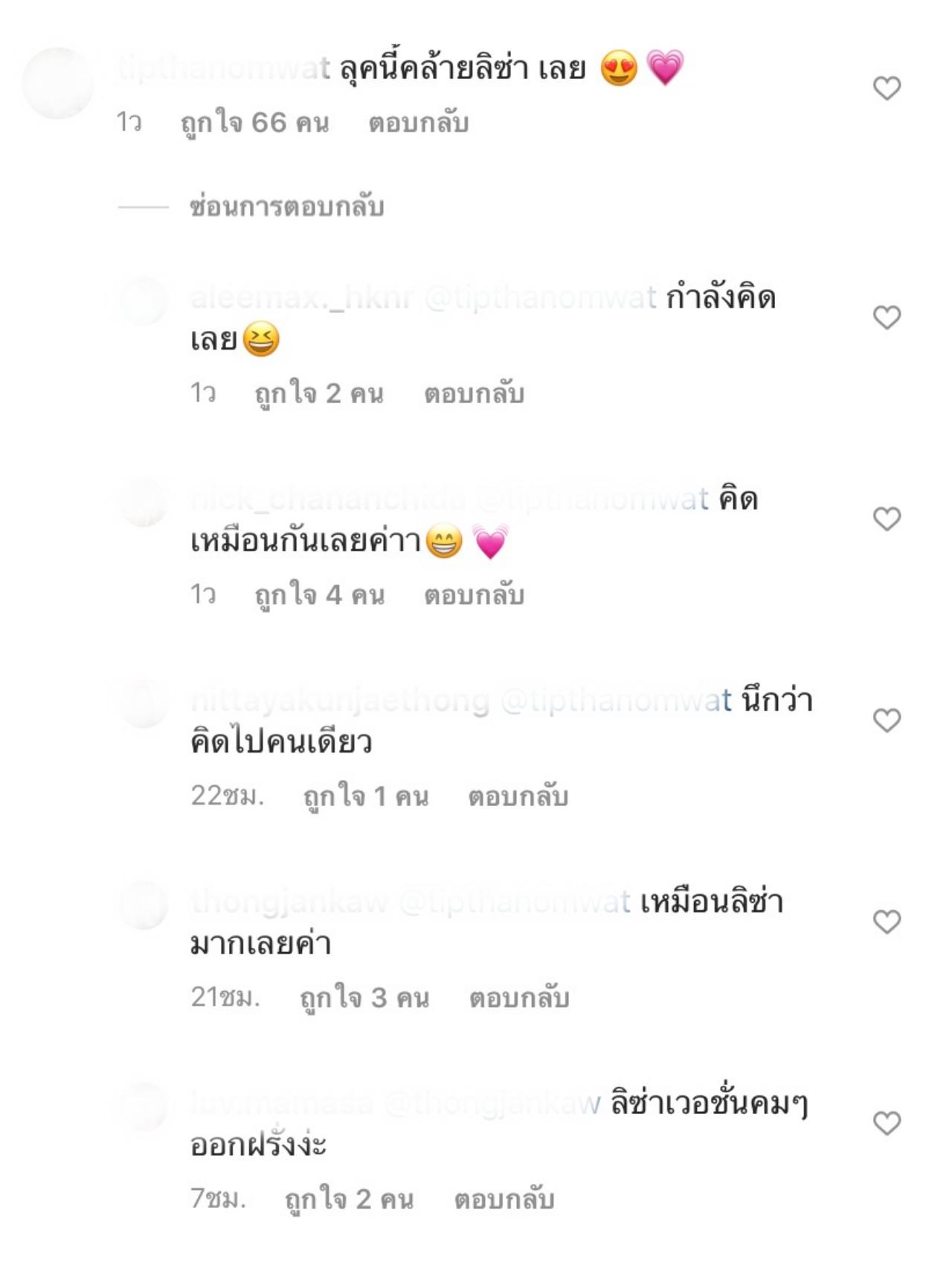
Task: View likes 'ถูกใจ 66 คน' on top comment
Action: [254, 123]
